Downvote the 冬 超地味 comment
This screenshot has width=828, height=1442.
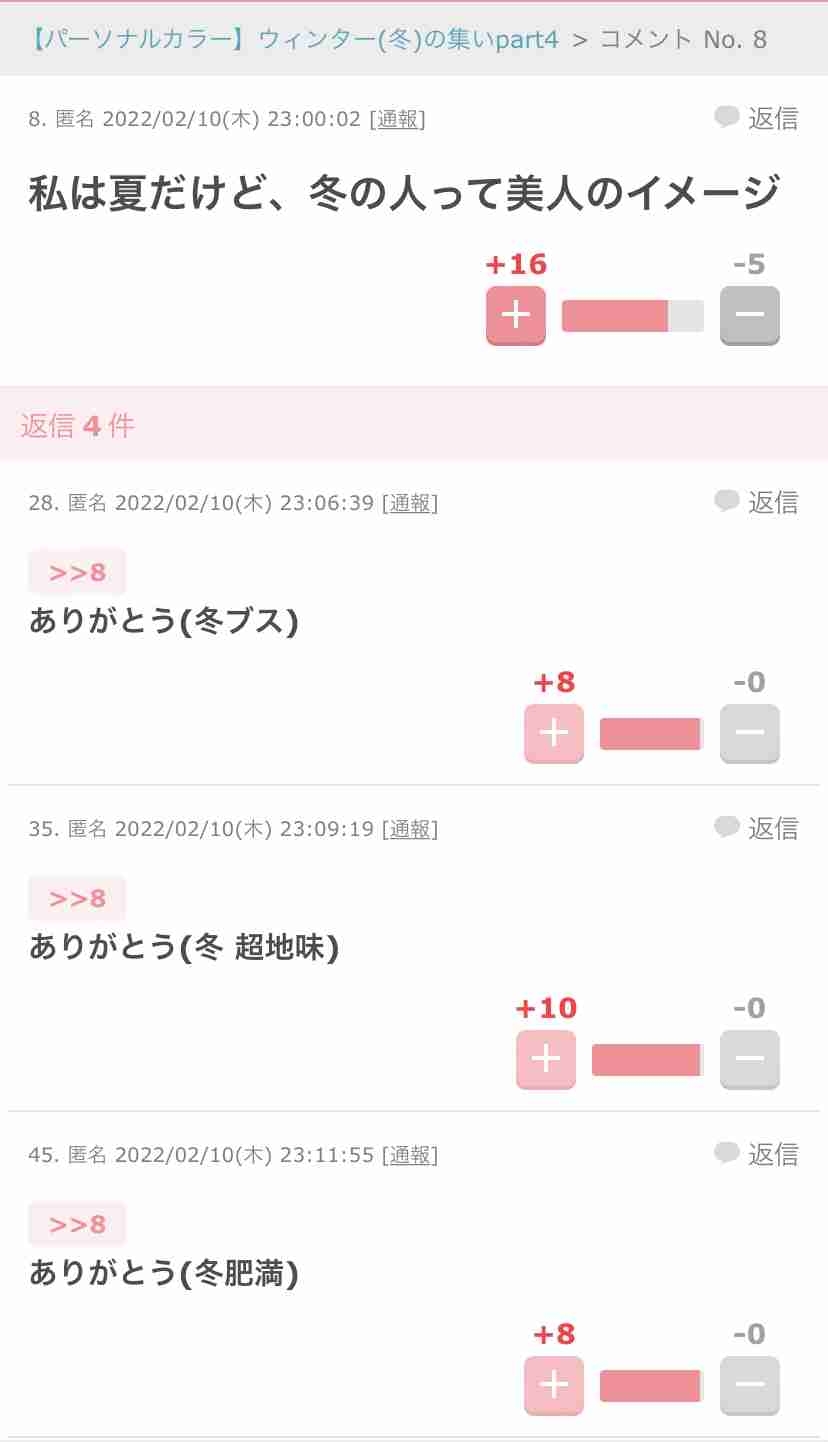750,1059
